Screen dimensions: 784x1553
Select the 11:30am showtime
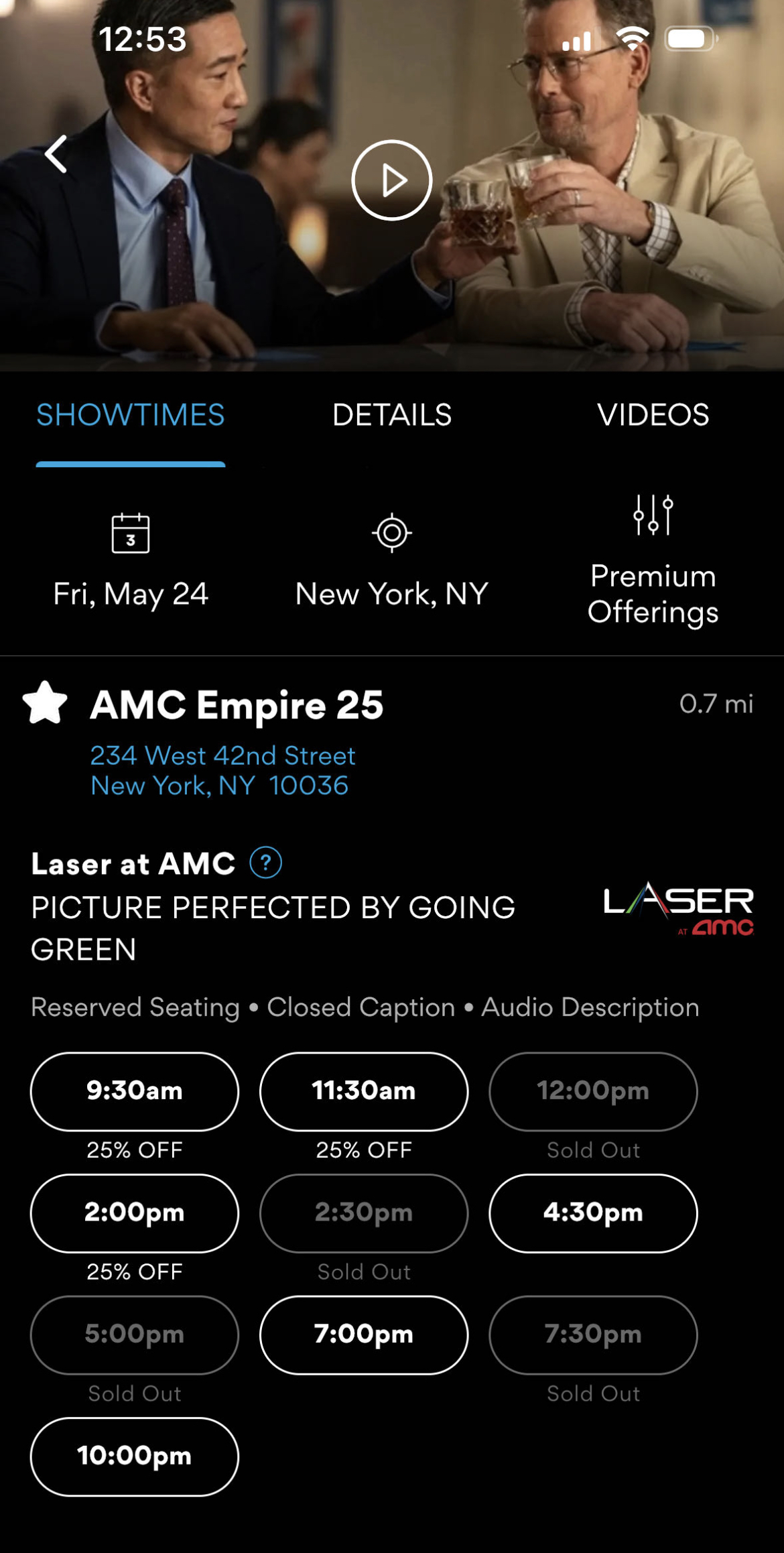pyautogui.click(x=364, y=1091)
